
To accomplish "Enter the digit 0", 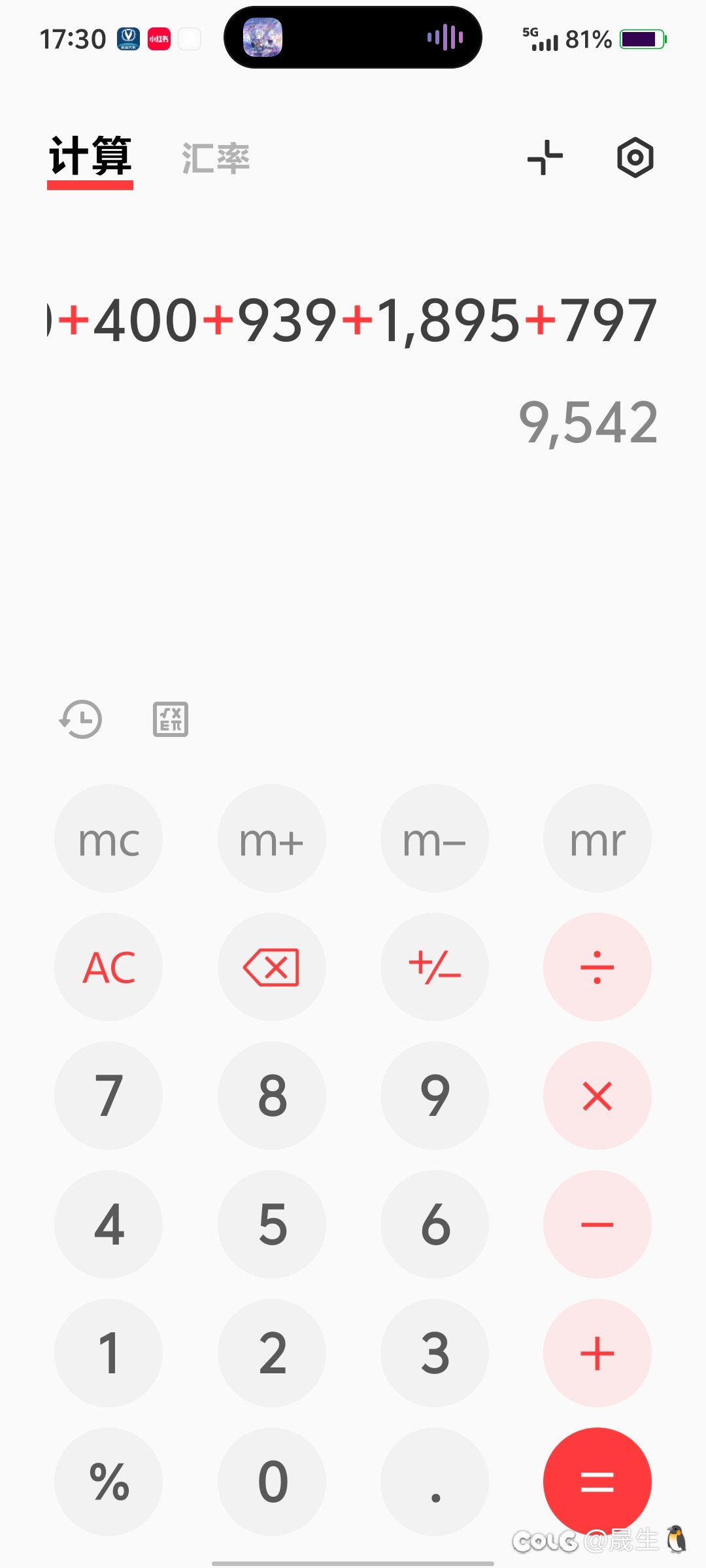I will (271, 1482).
